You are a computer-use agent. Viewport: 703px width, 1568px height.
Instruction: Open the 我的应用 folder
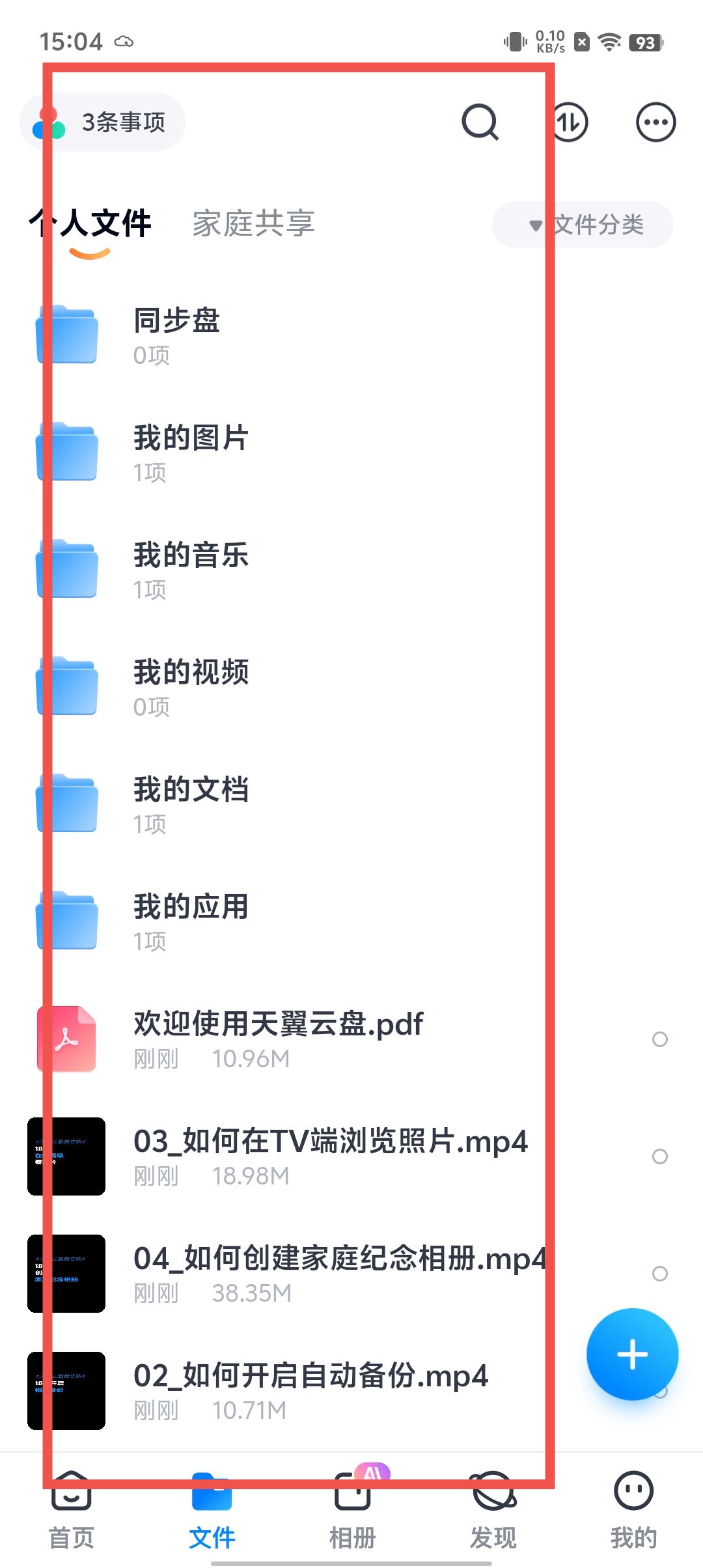(190, 921)
